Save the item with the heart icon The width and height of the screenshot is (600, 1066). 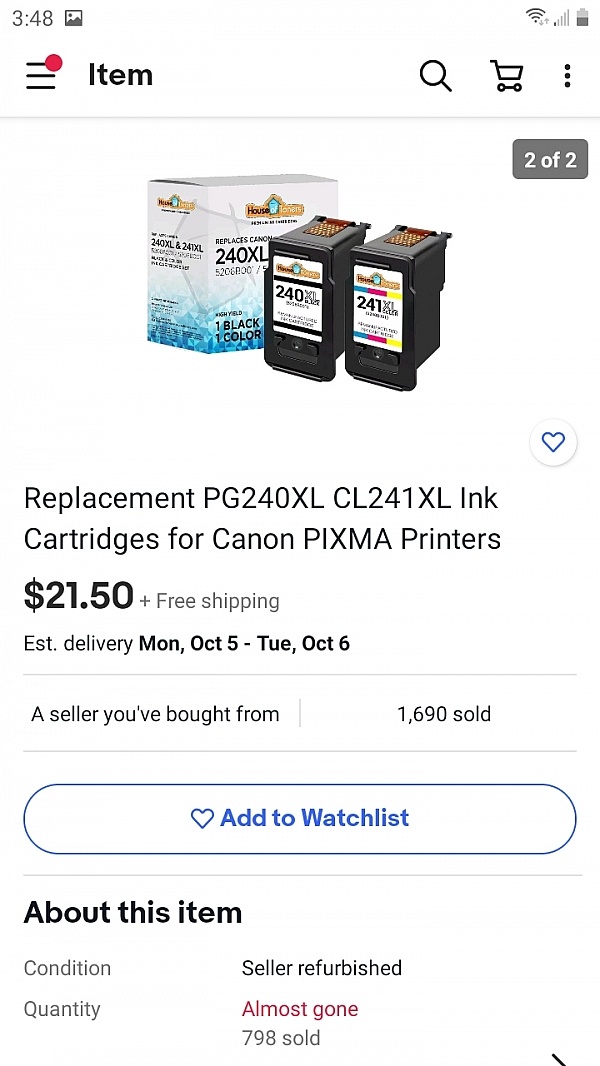[553, 442]
